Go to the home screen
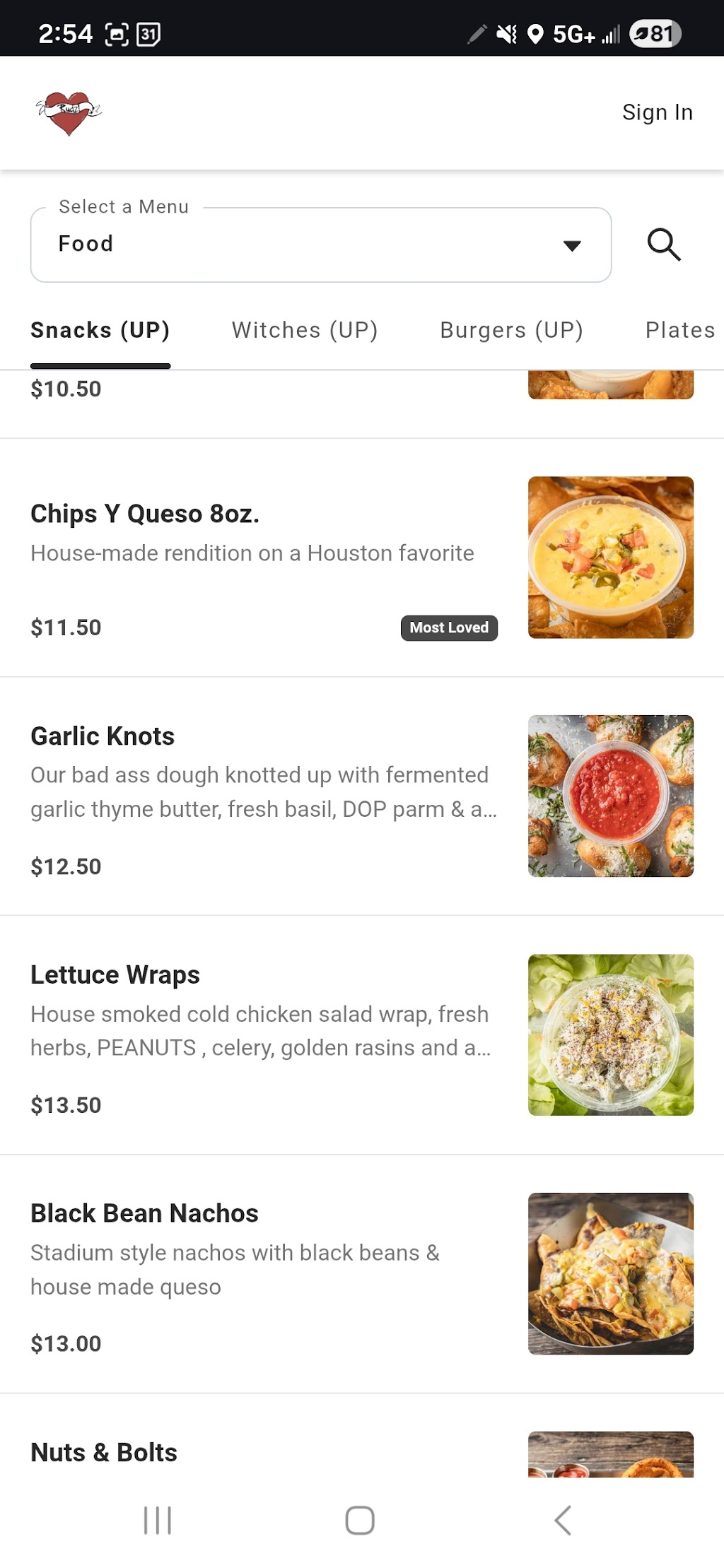The image size is (724, 1568). click(x=360, y=1520)
